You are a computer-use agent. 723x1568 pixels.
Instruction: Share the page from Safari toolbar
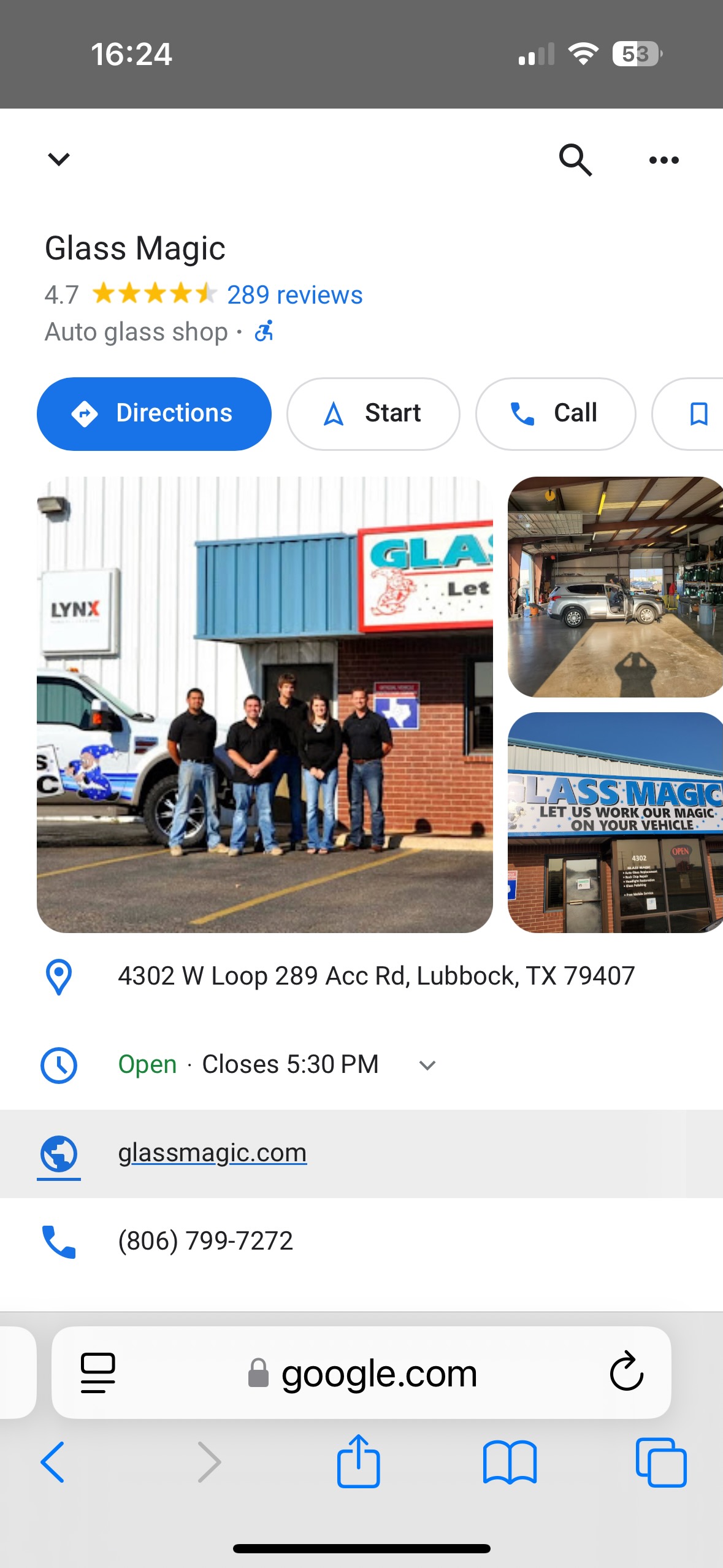point(358,1462)
